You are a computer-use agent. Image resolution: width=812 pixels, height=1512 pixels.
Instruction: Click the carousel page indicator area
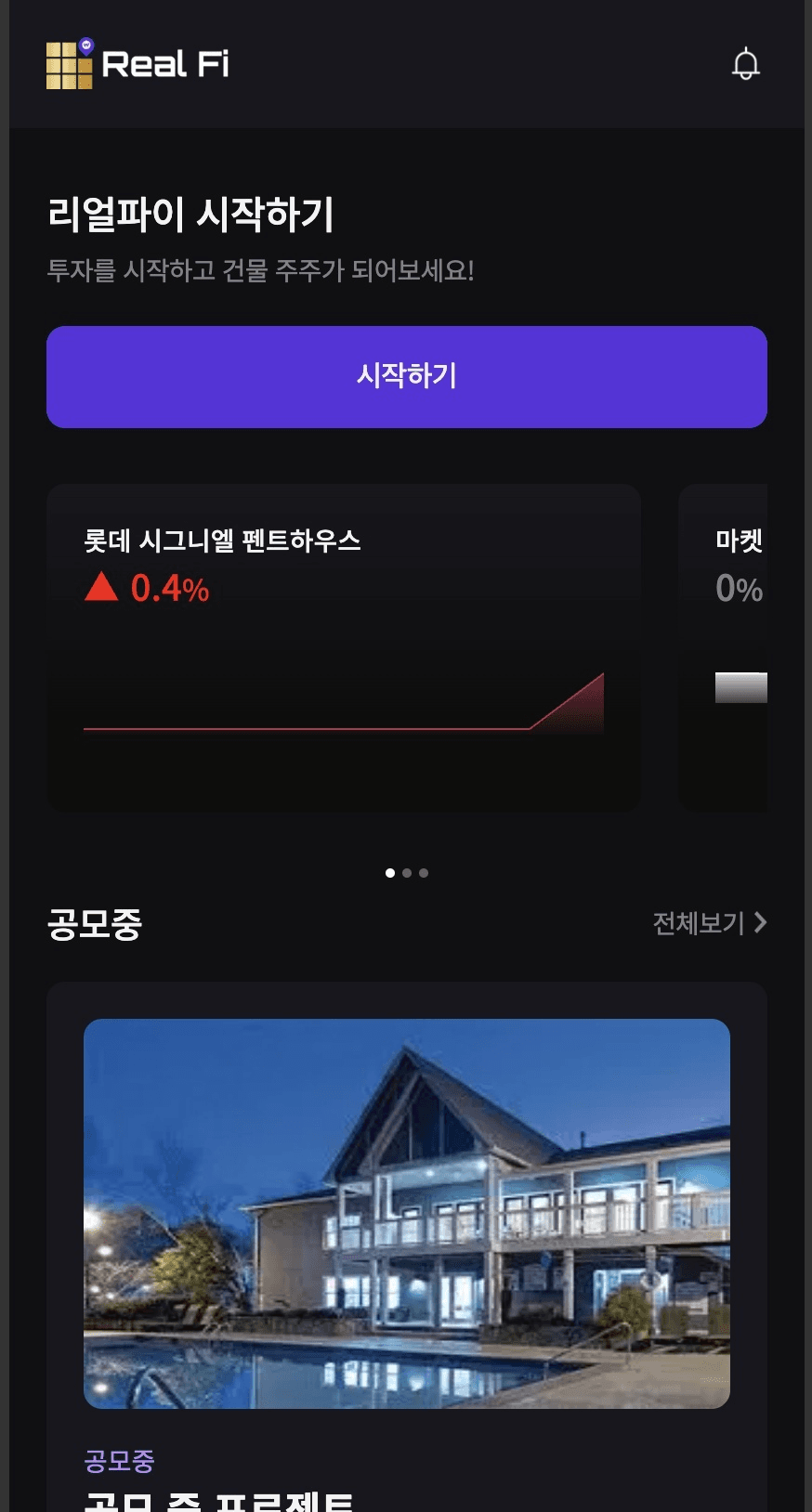point(407,873)
